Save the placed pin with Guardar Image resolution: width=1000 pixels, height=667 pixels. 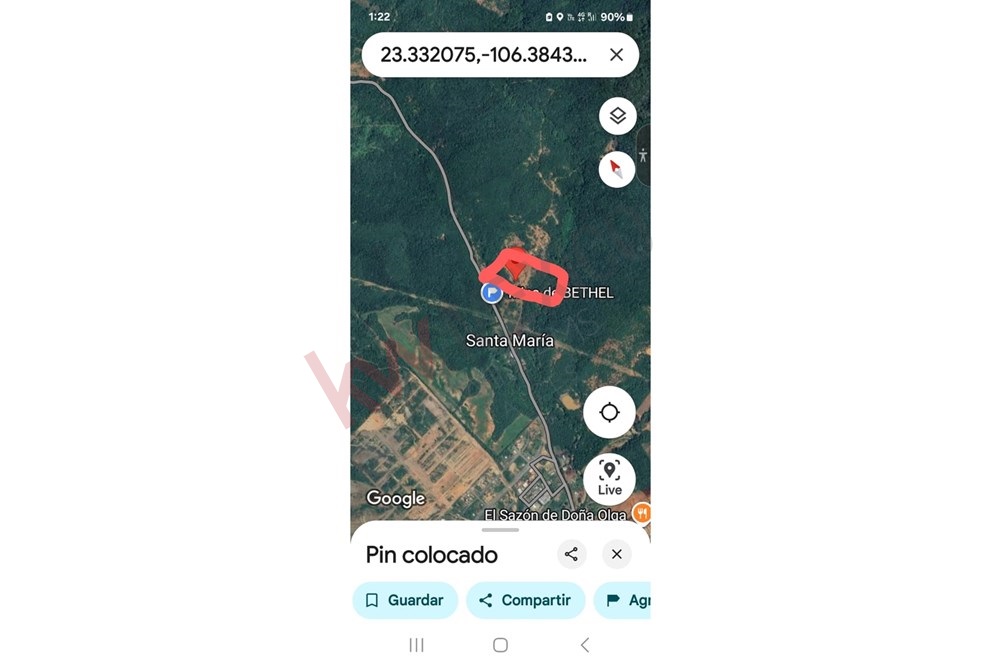coord(404,600)
